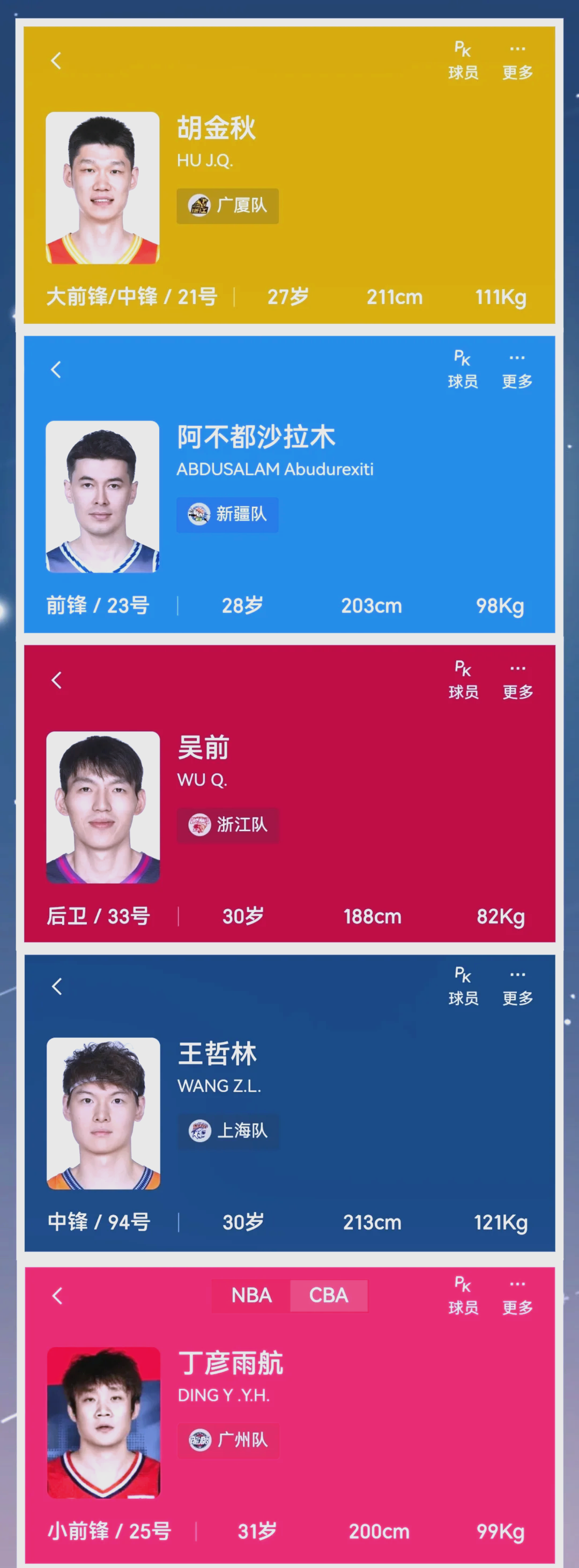
Task: Tap the back chevron on Wang Zhelin's card
Action: coord(56,987)
